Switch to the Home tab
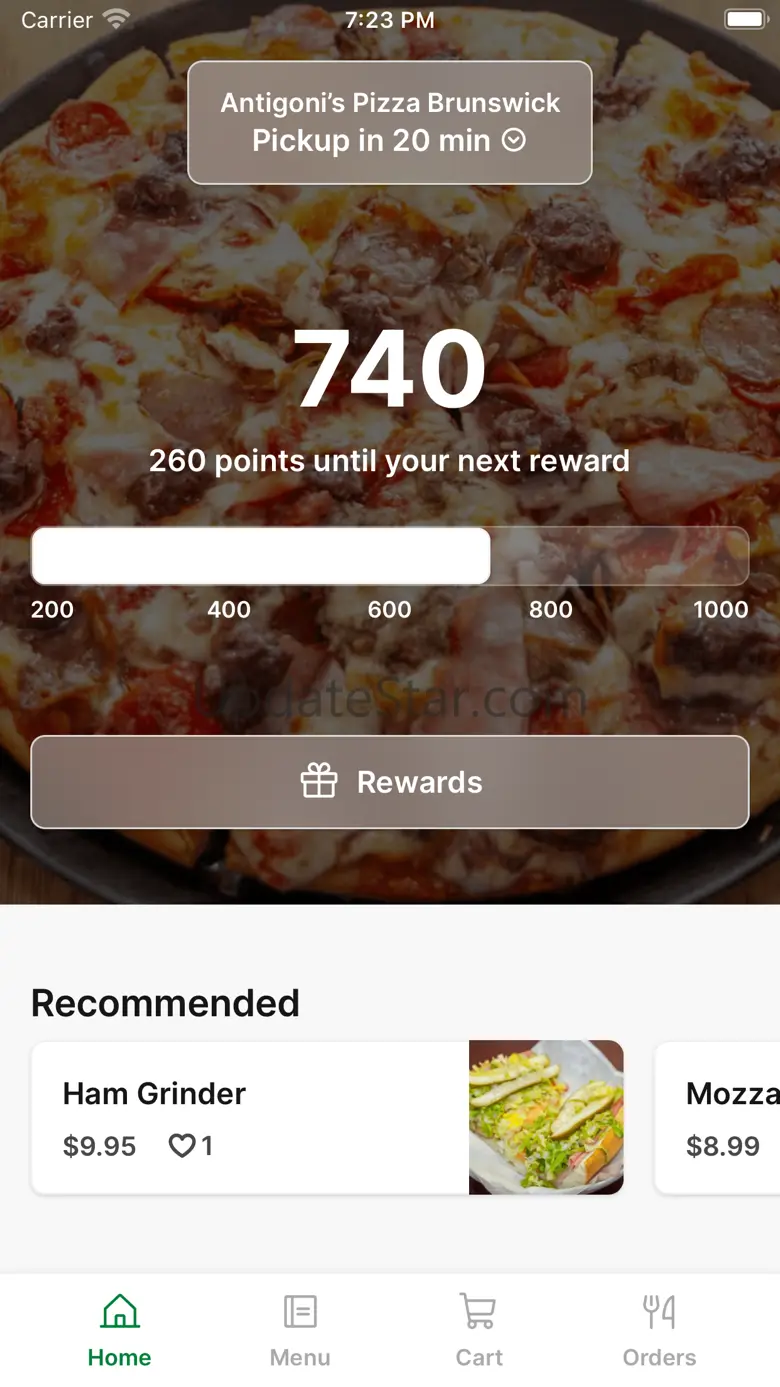This screenshot has height=1387, width=780. (119, 1330)
